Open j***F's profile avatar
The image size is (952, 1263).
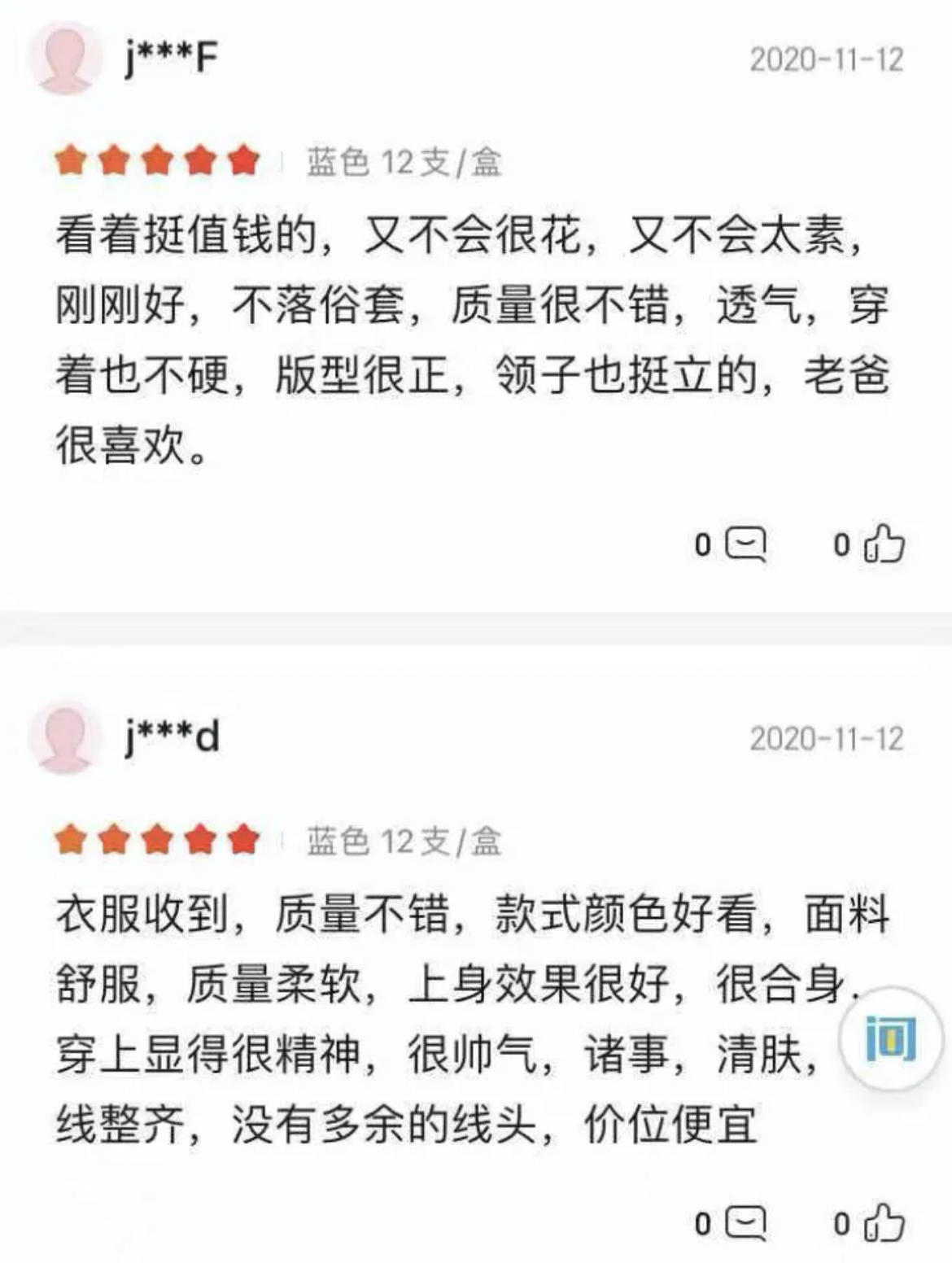click(x=66, y=59)
